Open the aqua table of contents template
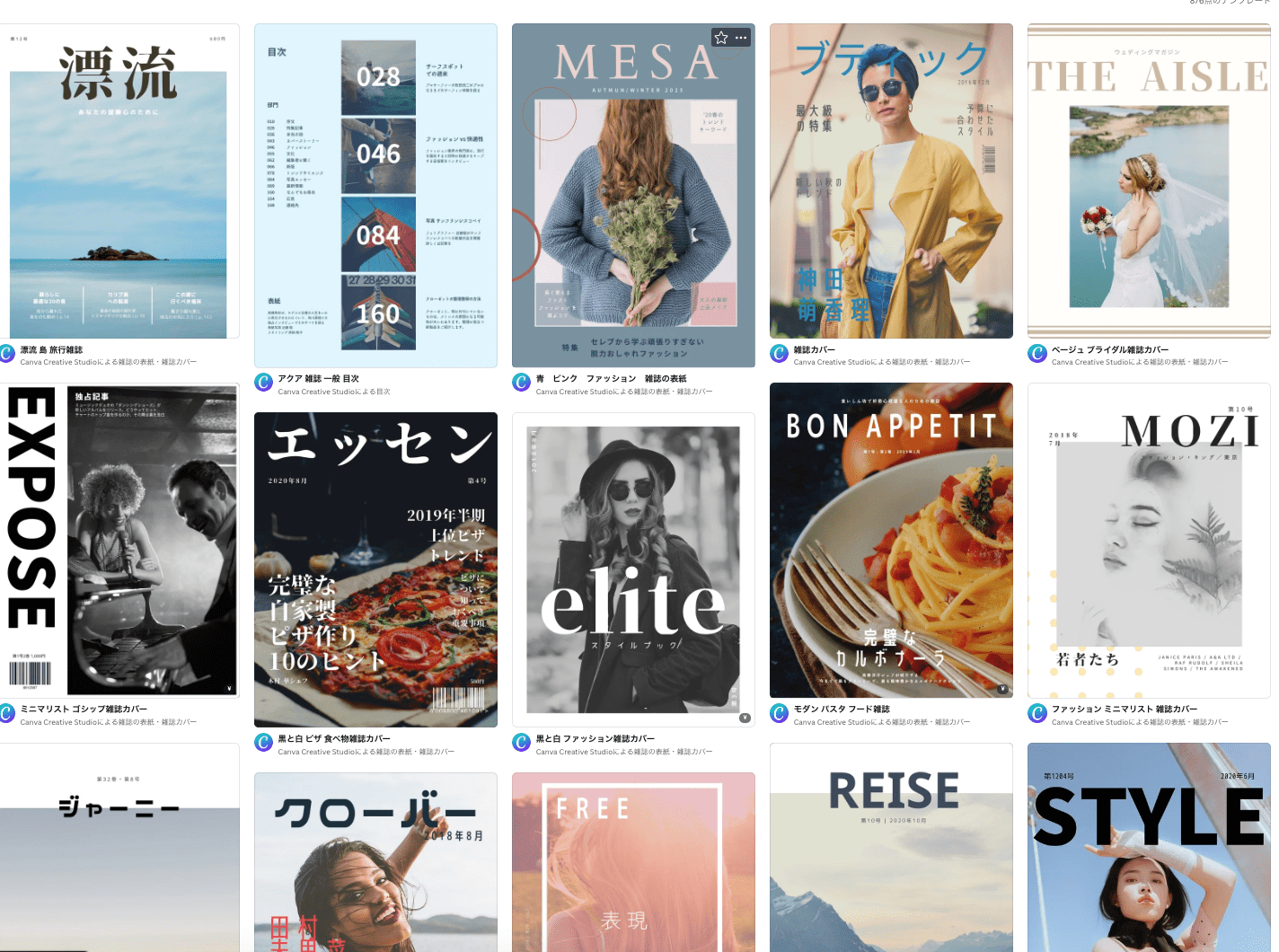This screenshot has height=952, width=1279. (375, 196)
